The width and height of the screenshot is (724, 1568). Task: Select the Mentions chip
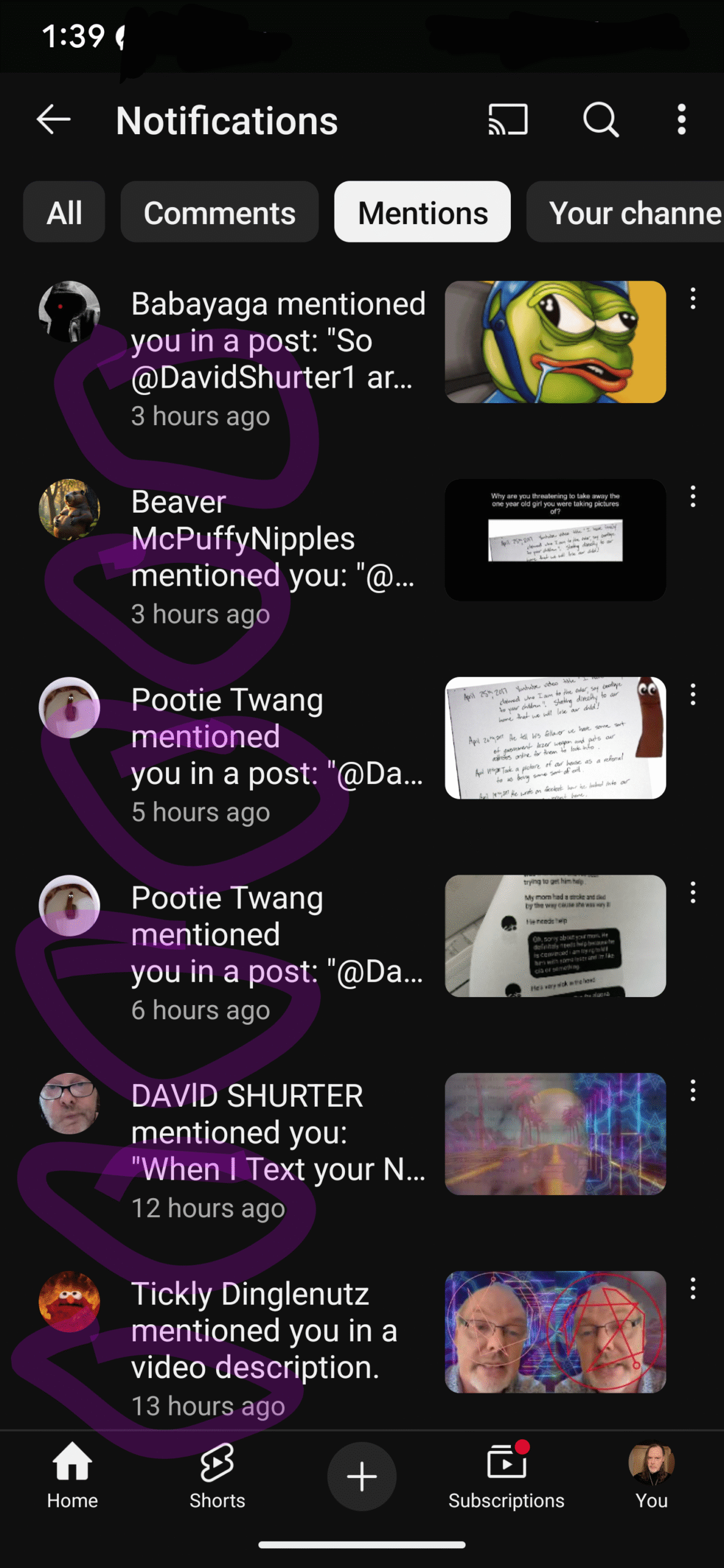click(x=422, y=212)
